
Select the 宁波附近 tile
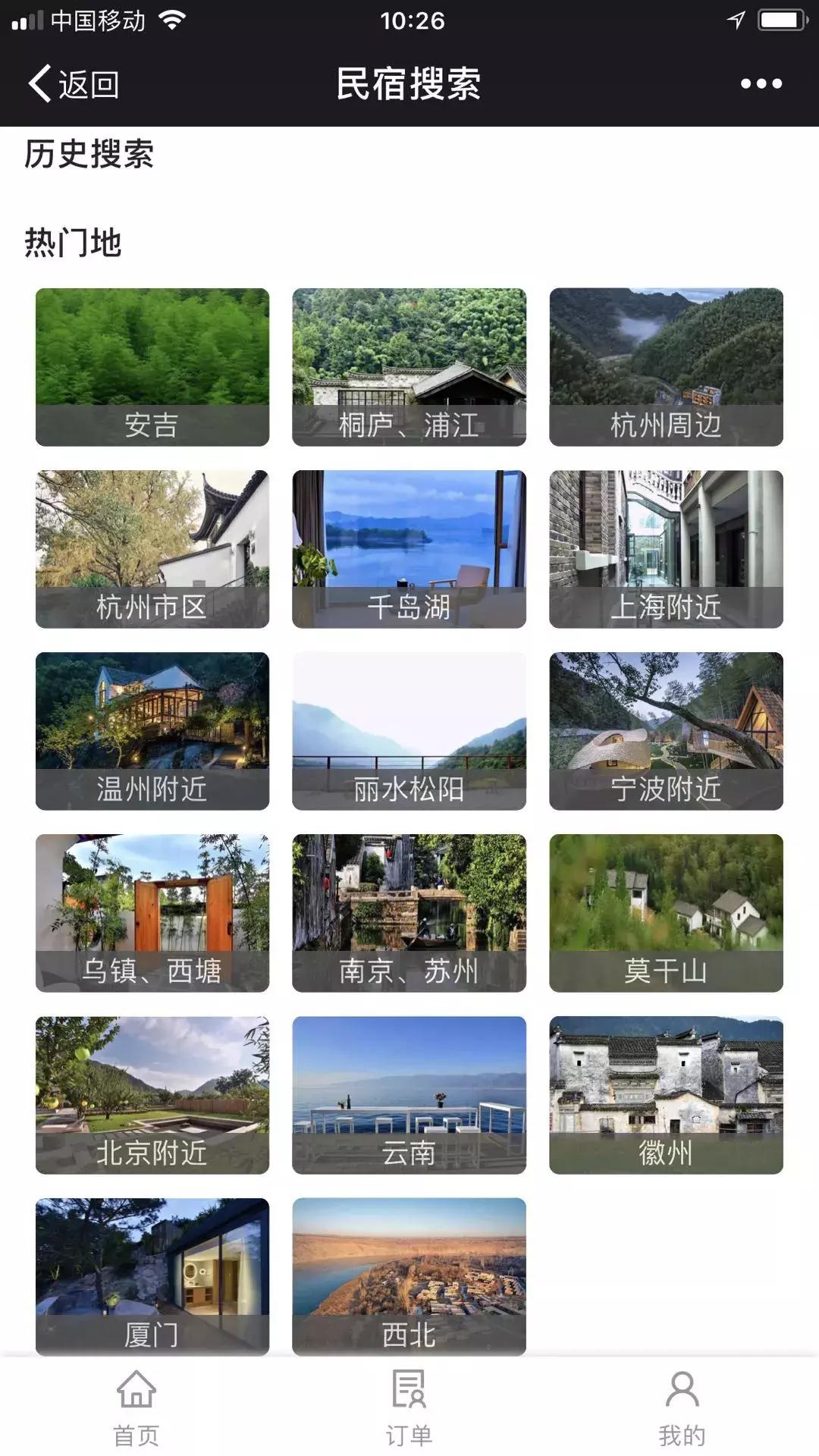tap(666, 731)
